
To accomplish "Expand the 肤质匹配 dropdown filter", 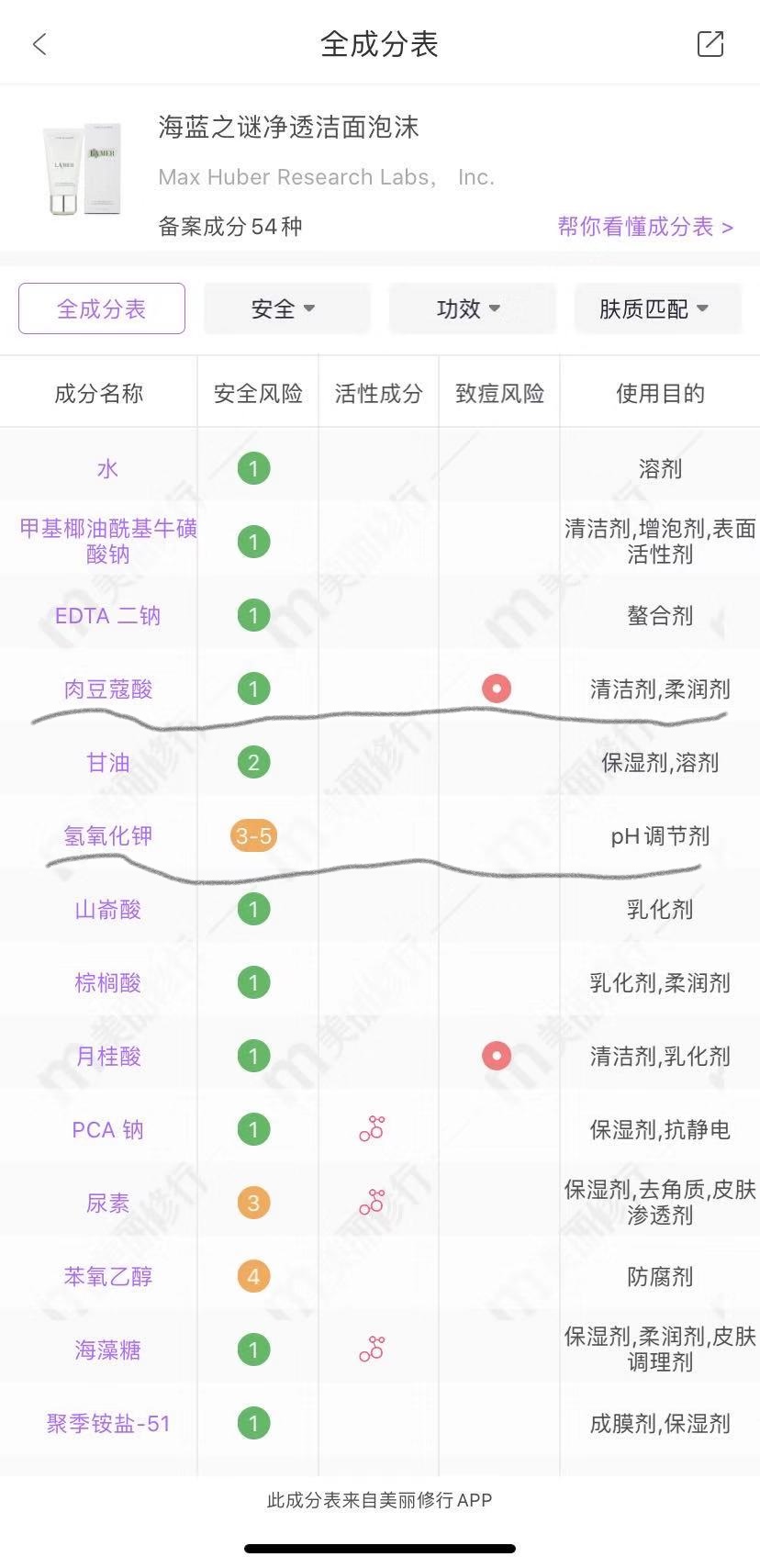I will click(657, 308).
